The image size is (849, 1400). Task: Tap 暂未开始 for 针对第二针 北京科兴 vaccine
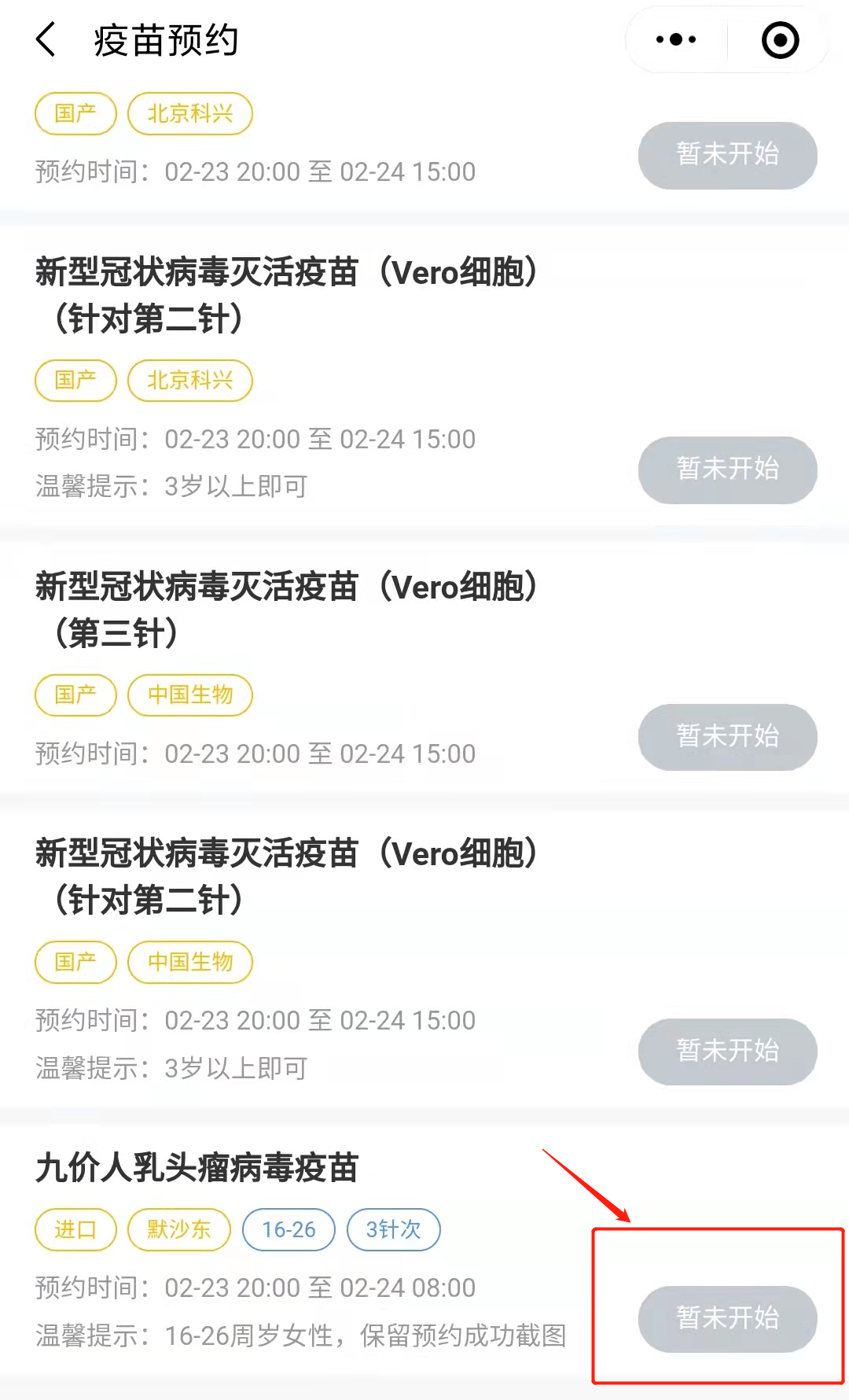click(x=727, y=470)
